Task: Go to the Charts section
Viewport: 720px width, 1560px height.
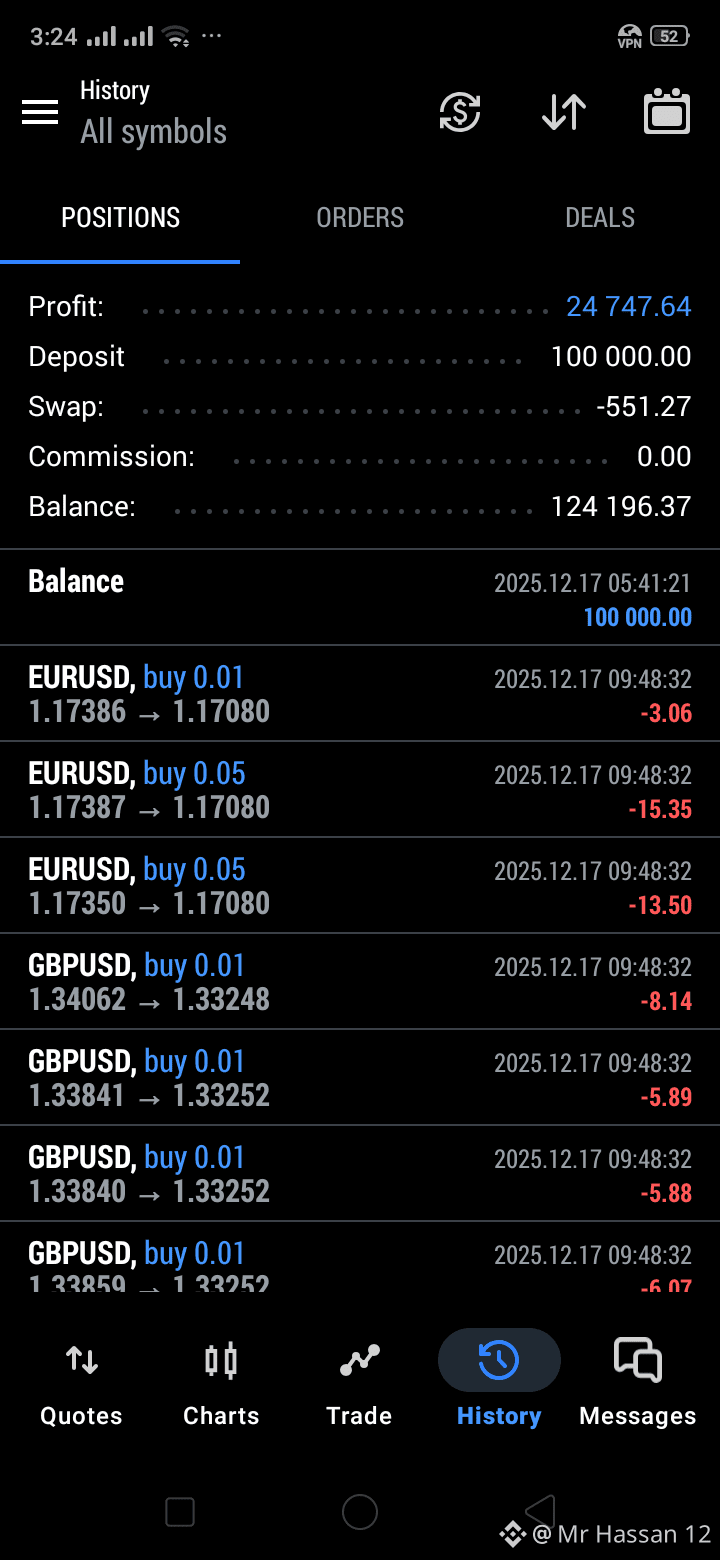Action: (221, 1383)
